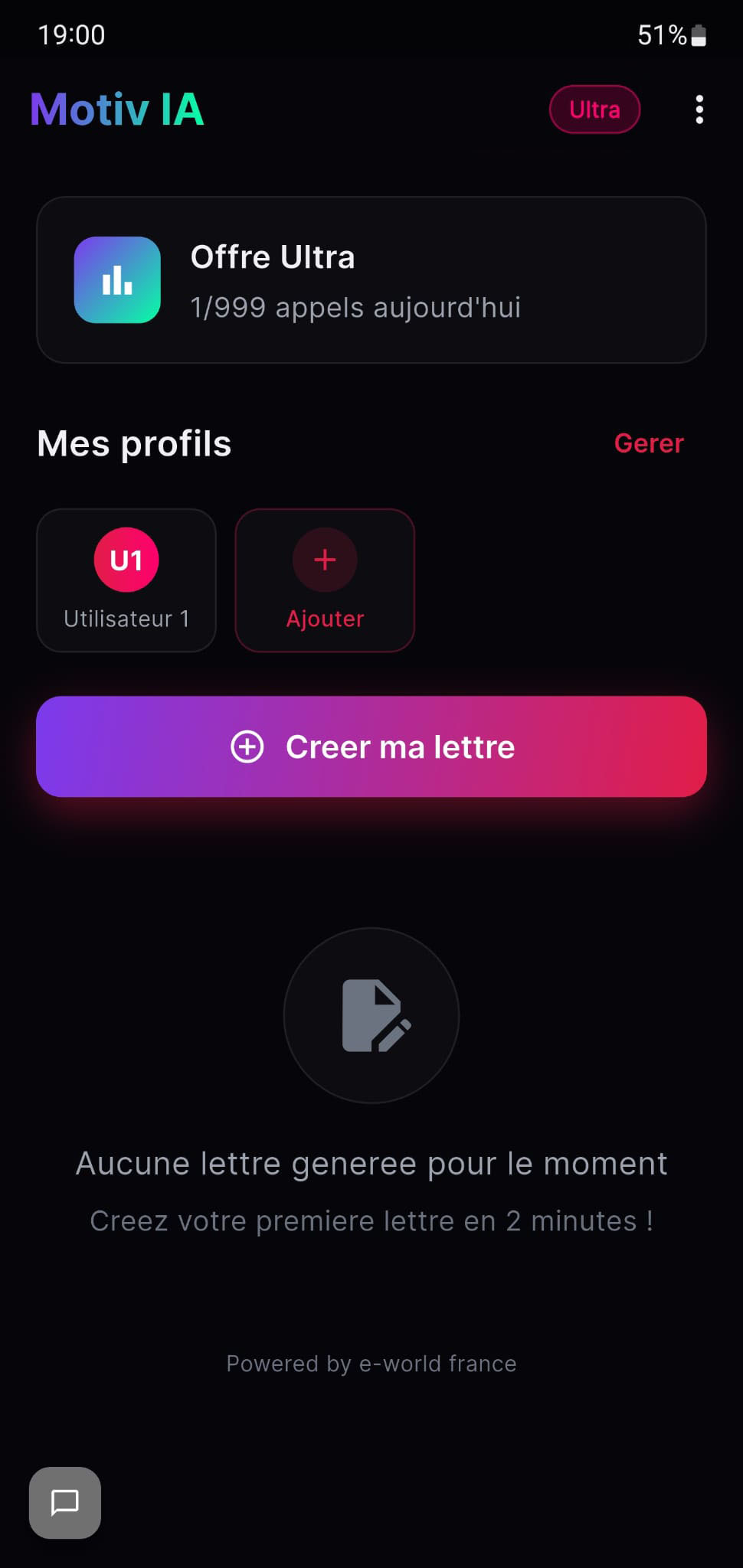
Task: Open the Utilisateur 1 profile card
Action: click(126, 580)
